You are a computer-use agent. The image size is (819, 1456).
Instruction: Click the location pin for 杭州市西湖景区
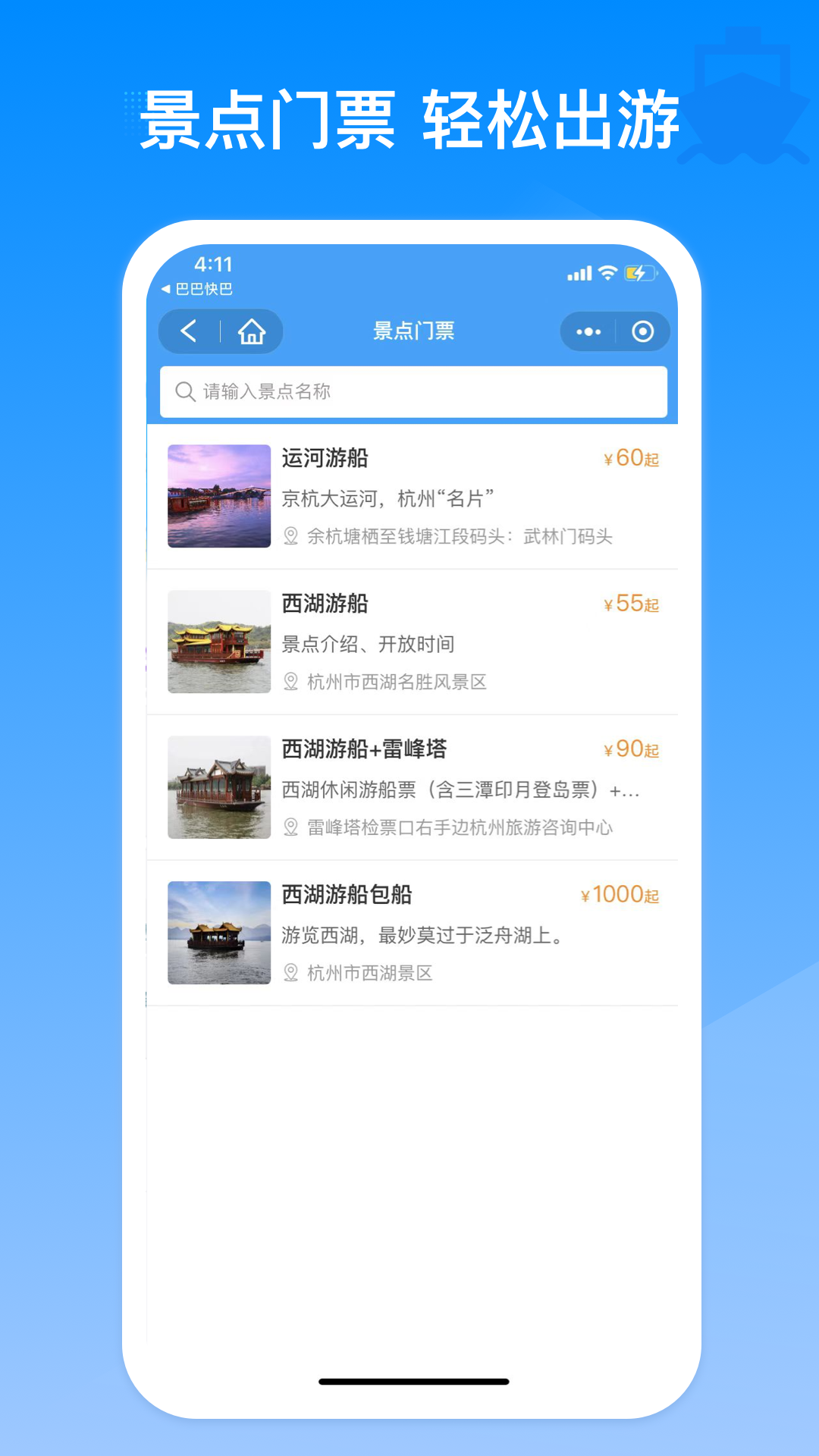click(290, 974)
